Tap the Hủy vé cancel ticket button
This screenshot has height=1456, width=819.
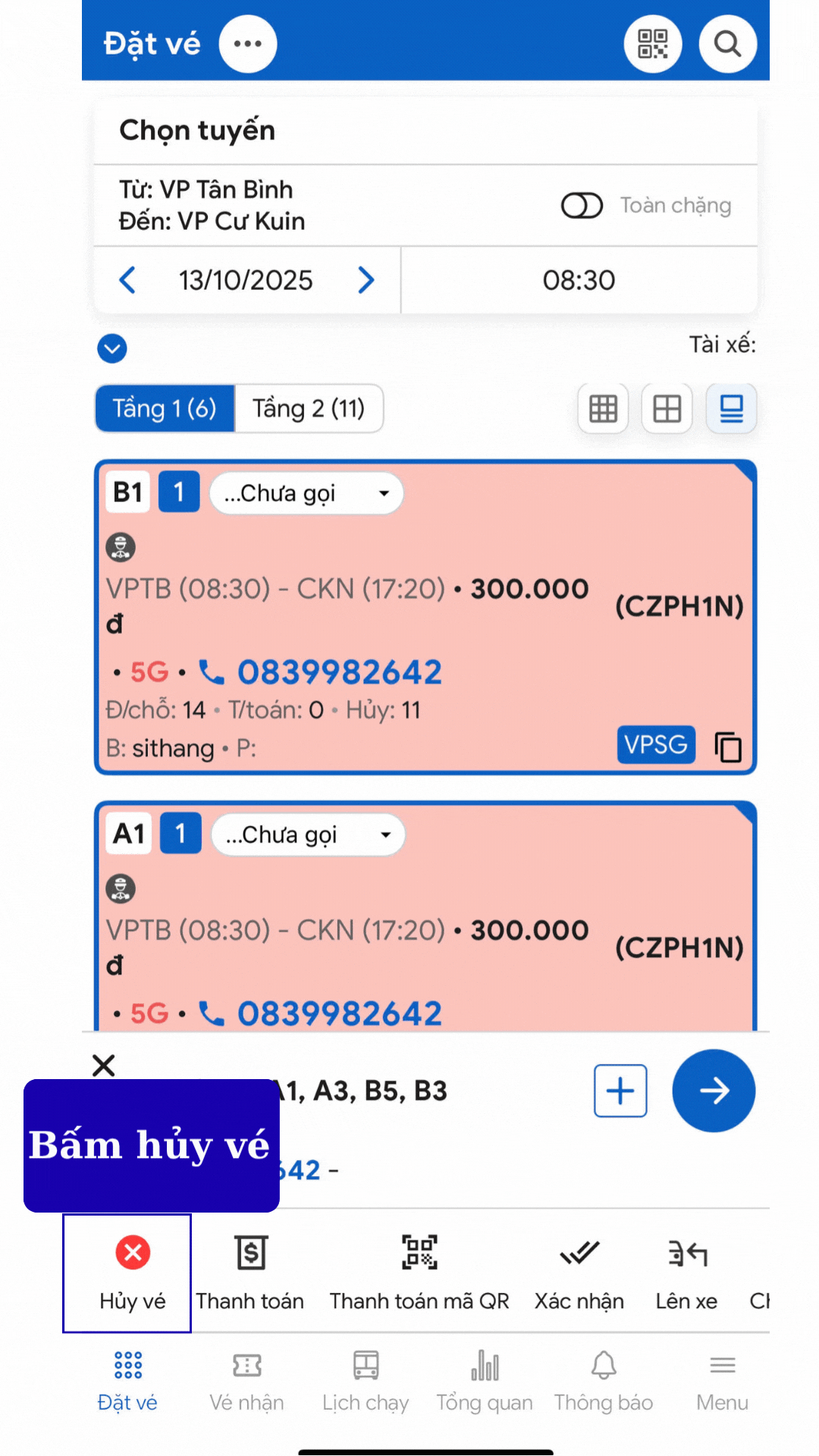coord(132,1272)
